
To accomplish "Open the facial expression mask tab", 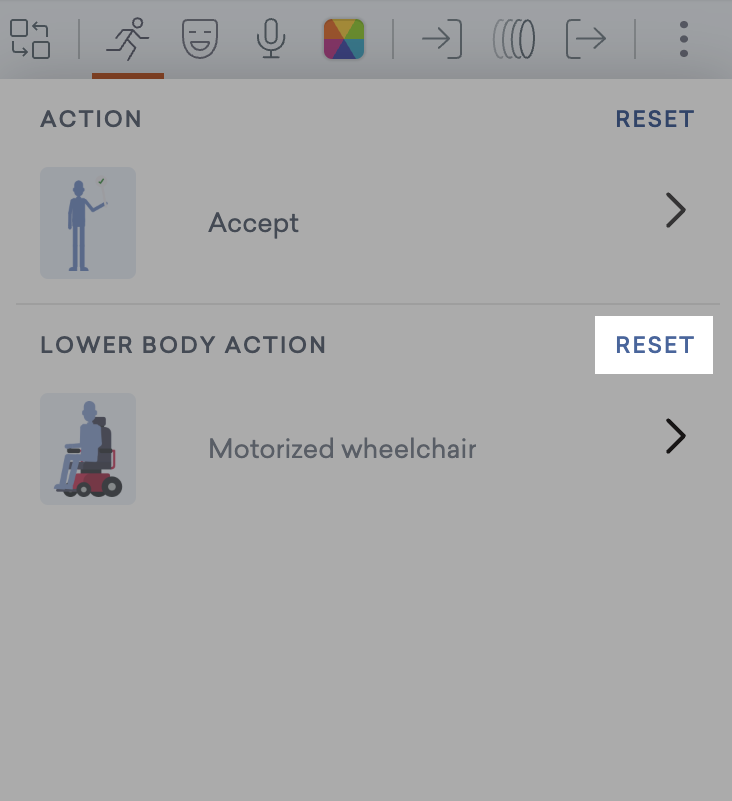I will coord(200,39).
